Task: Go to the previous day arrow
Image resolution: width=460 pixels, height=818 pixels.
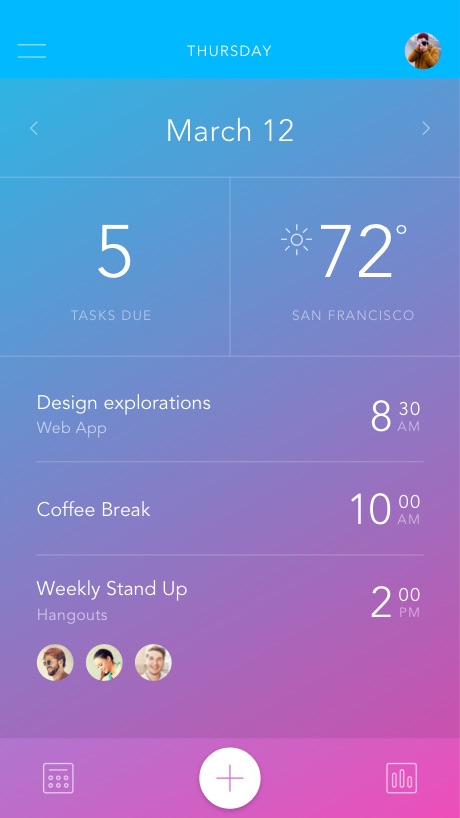Action: click(x=34, y=128)
